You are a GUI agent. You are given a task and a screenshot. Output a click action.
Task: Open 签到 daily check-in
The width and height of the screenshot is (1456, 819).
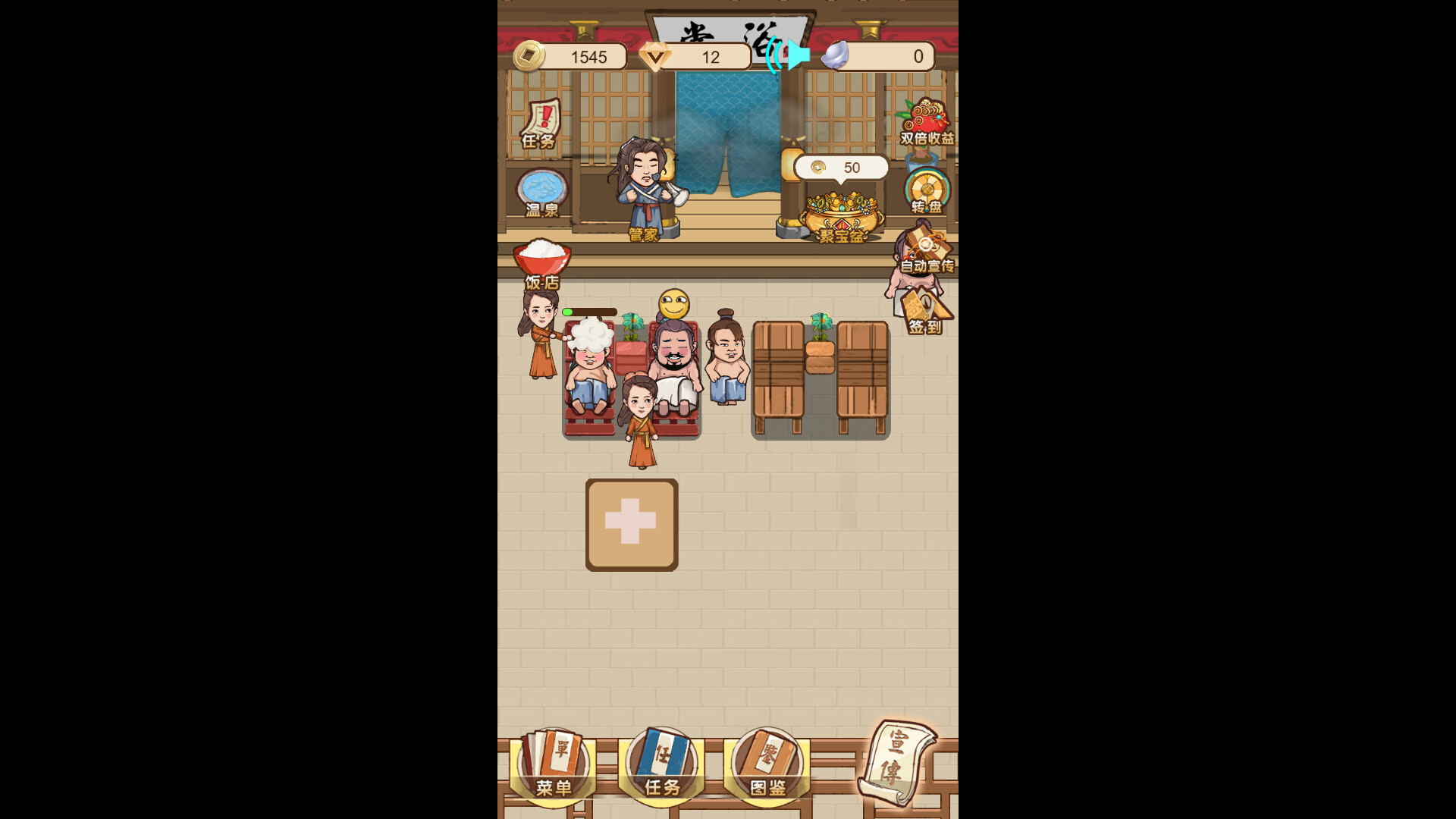tap(924, 312)
